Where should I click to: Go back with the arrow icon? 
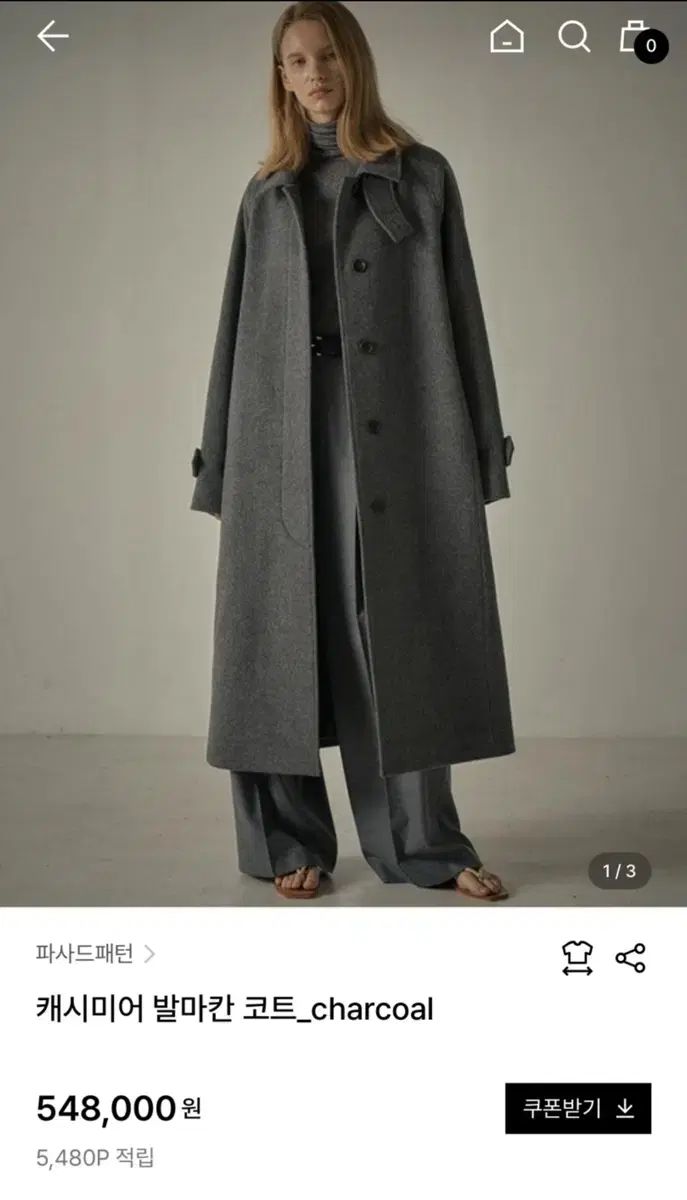pyautogui.click(x=53, y=37)
